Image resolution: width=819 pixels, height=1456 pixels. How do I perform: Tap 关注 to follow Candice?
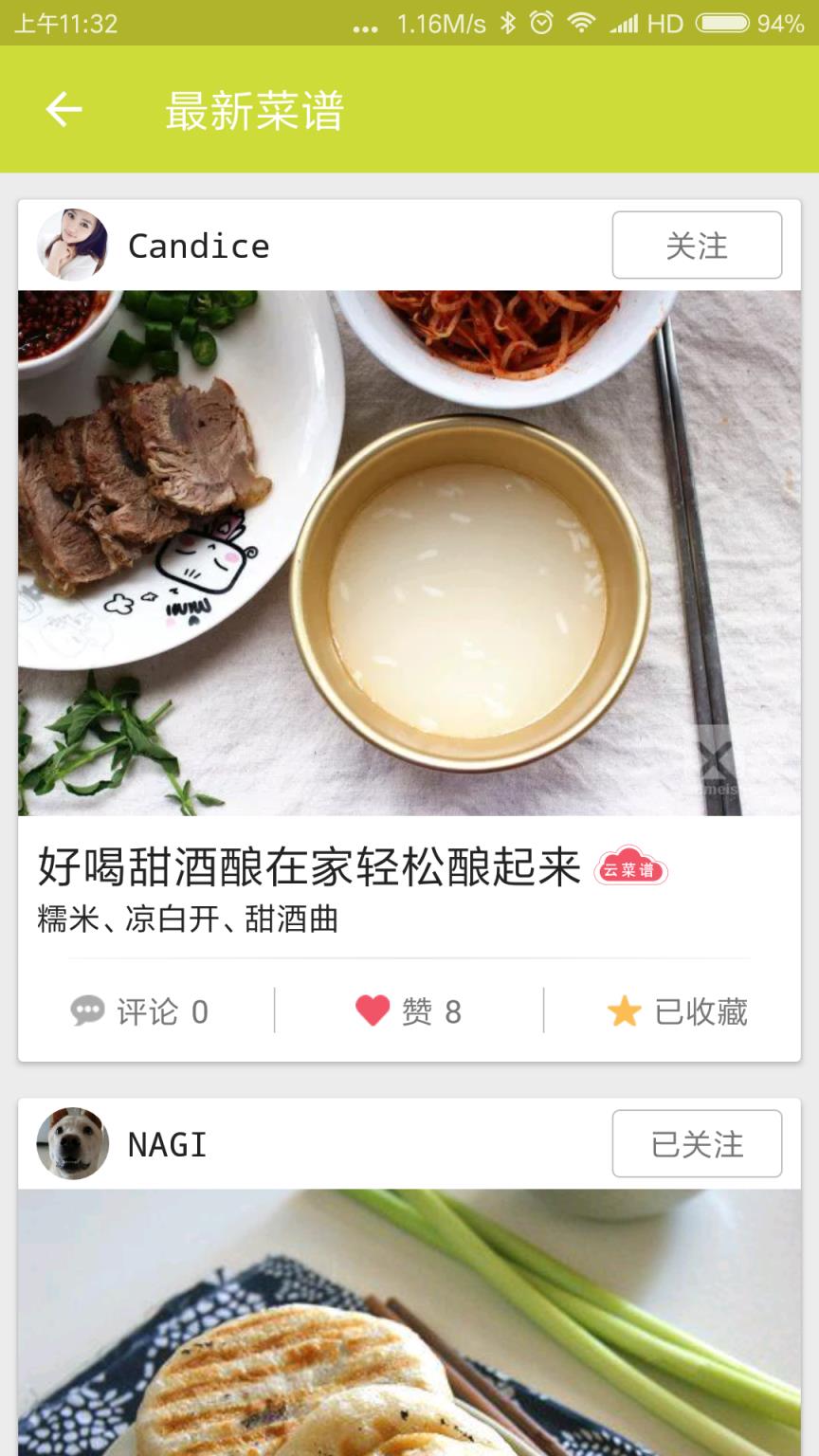pos(697,245)
